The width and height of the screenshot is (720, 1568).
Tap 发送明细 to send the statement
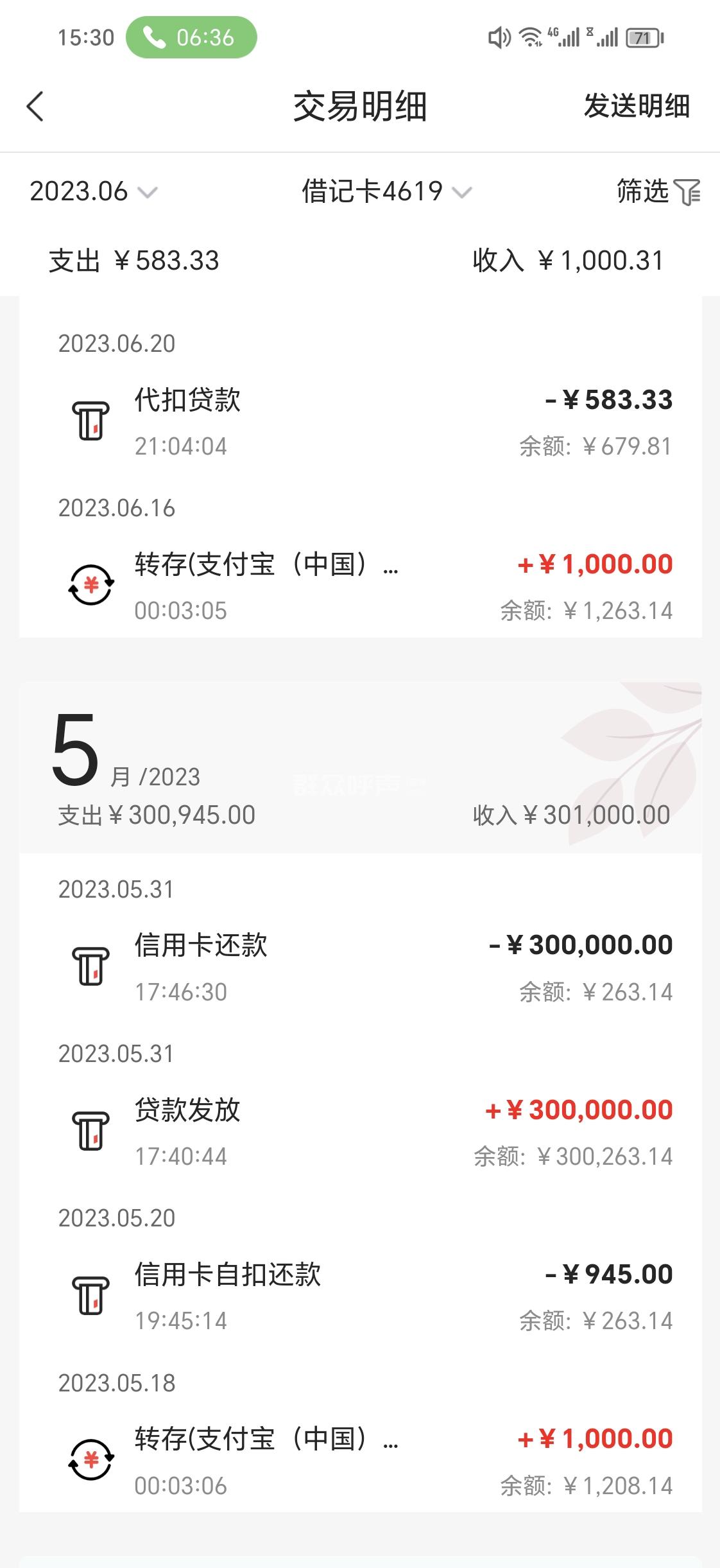636,106
